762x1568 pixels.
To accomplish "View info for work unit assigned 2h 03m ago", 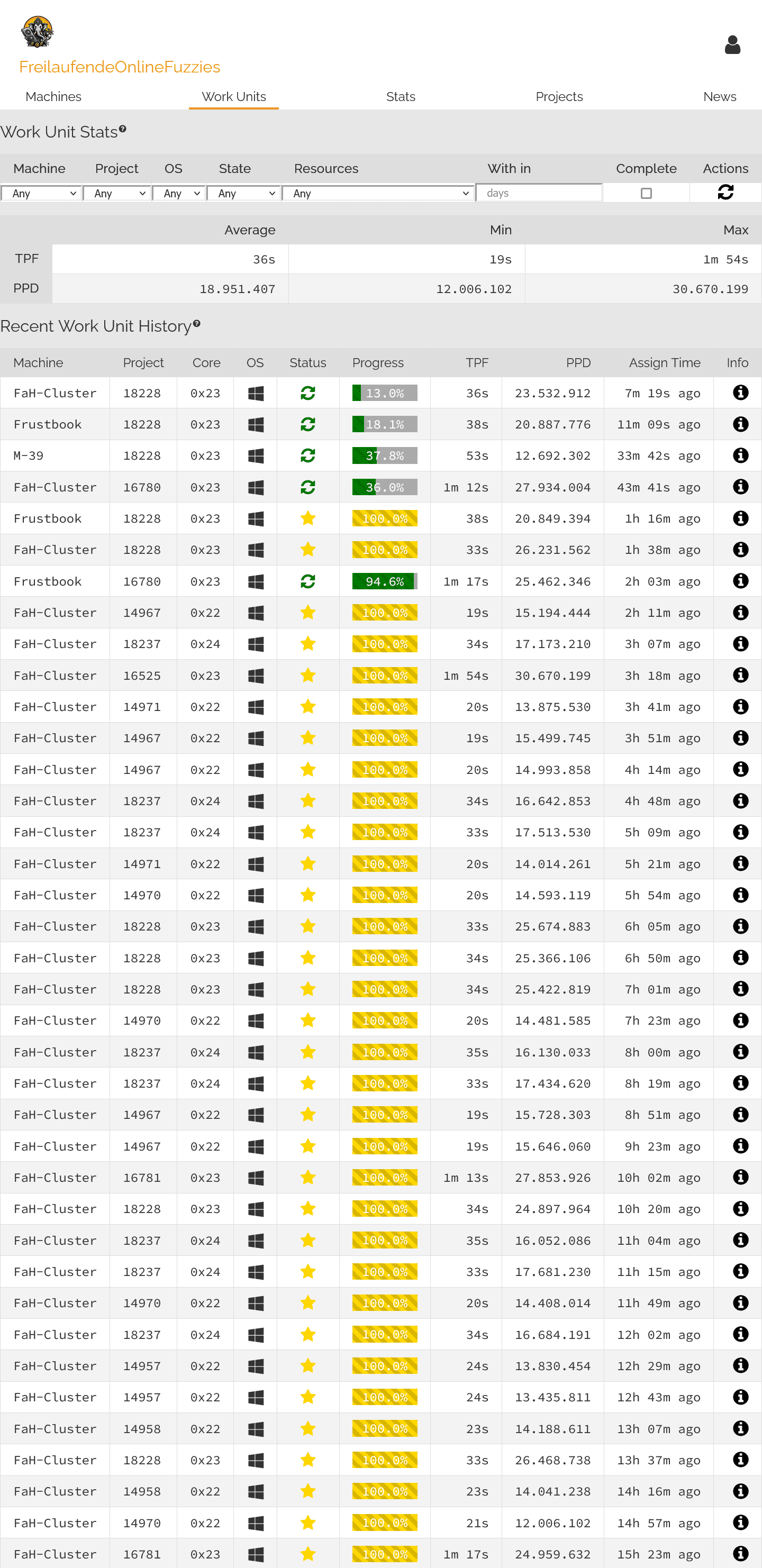I will pyautogui.click(x=740, y=581).
